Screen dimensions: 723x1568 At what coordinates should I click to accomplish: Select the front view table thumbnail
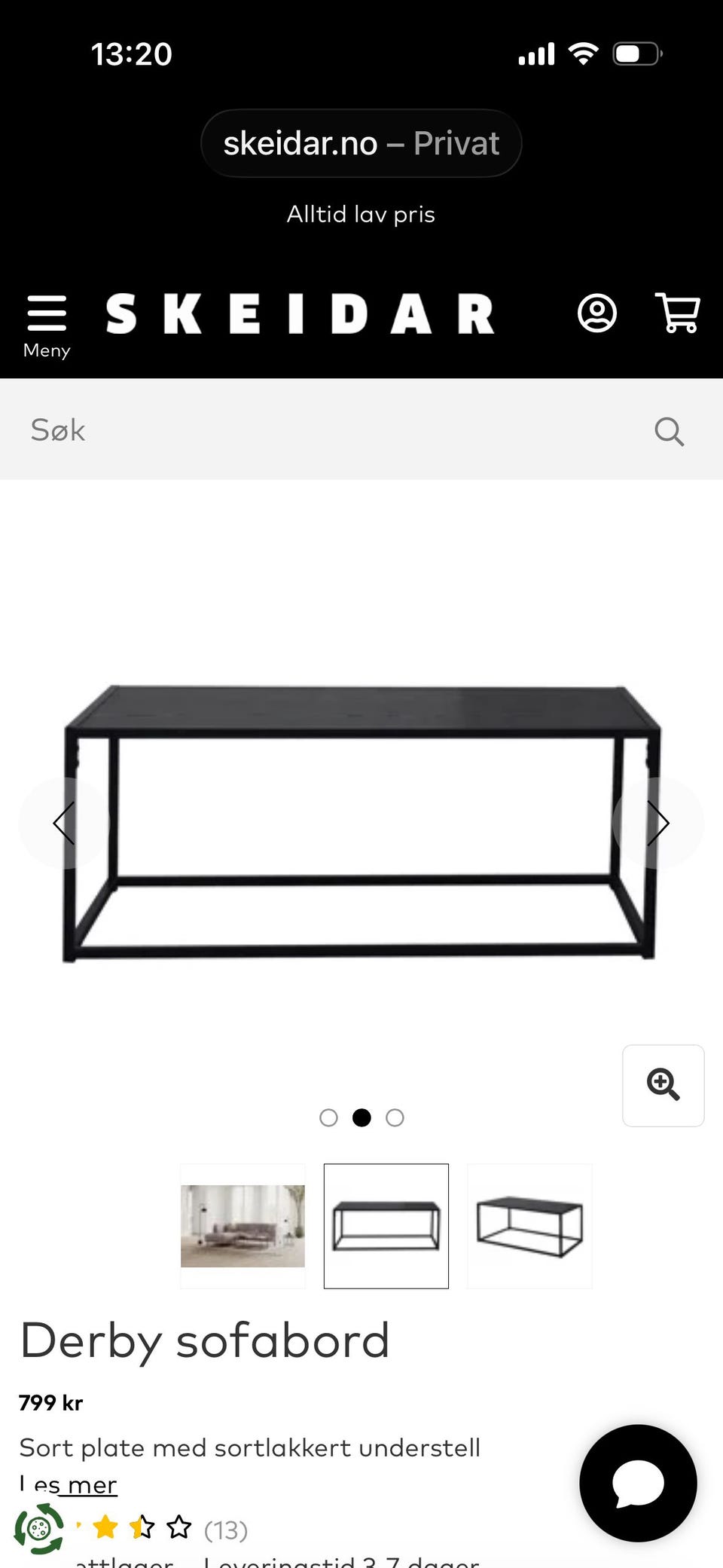[386, 1226]
